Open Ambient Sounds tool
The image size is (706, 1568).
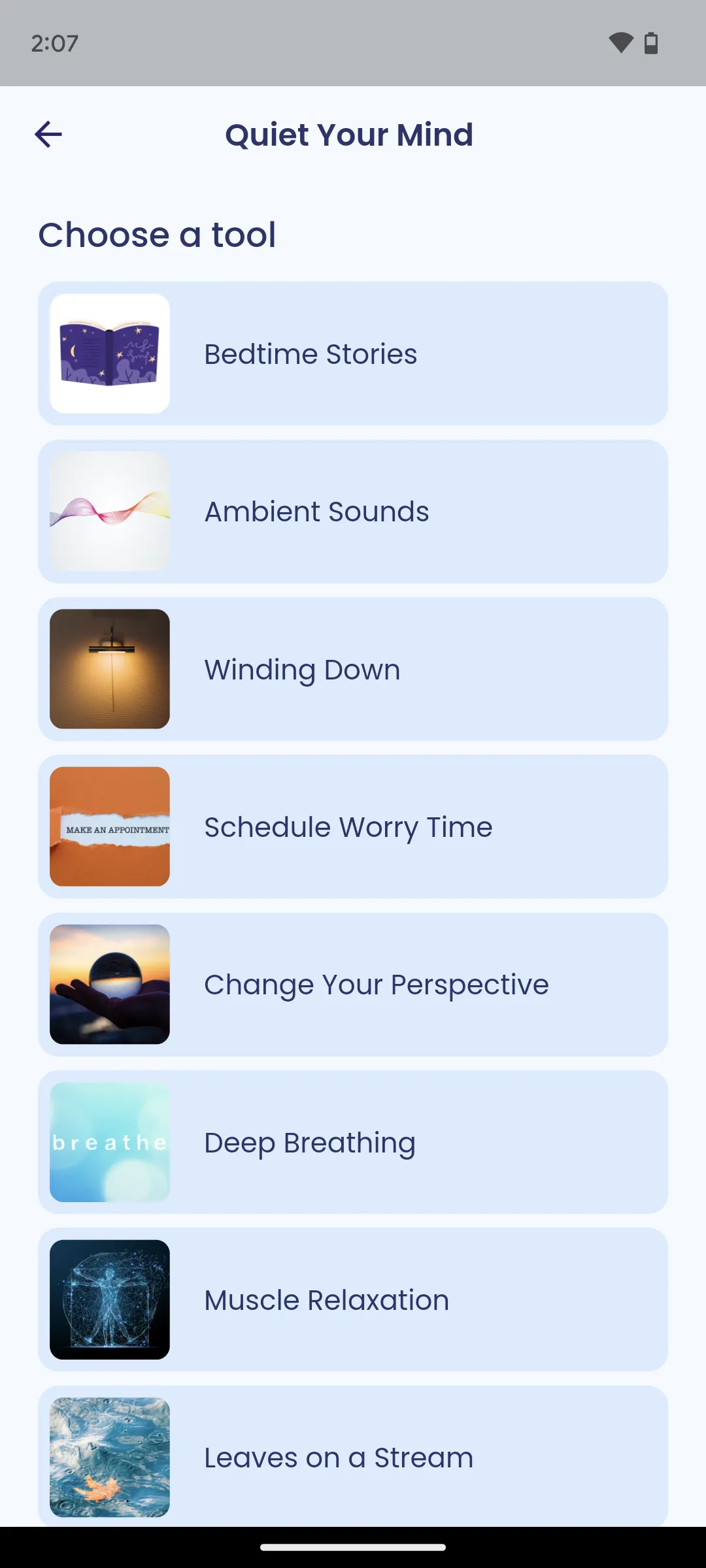pyautogui.click(x=353, y=511)
